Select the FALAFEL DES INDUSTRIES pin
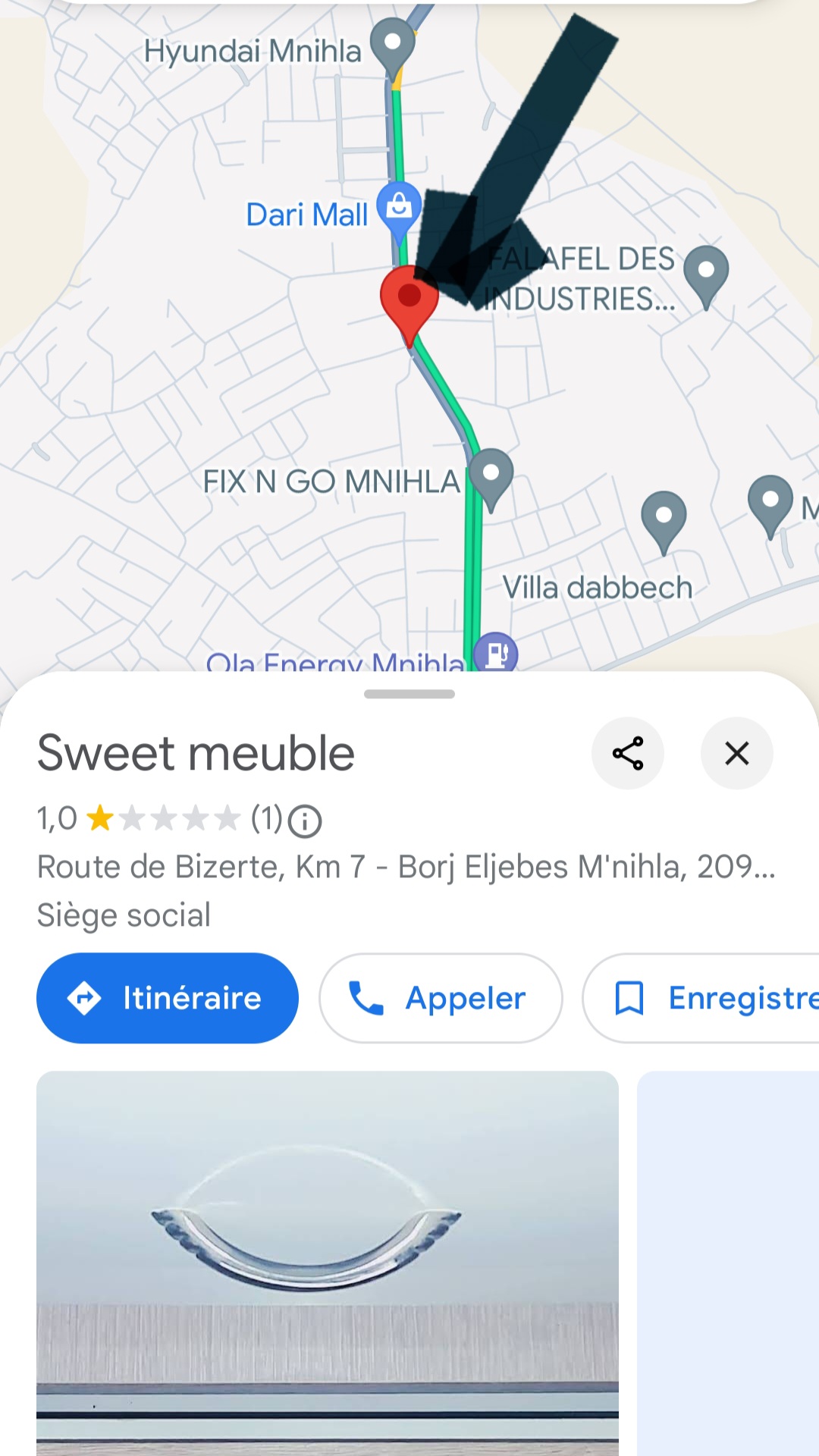The image size is (819, 1456). (706, 272)
